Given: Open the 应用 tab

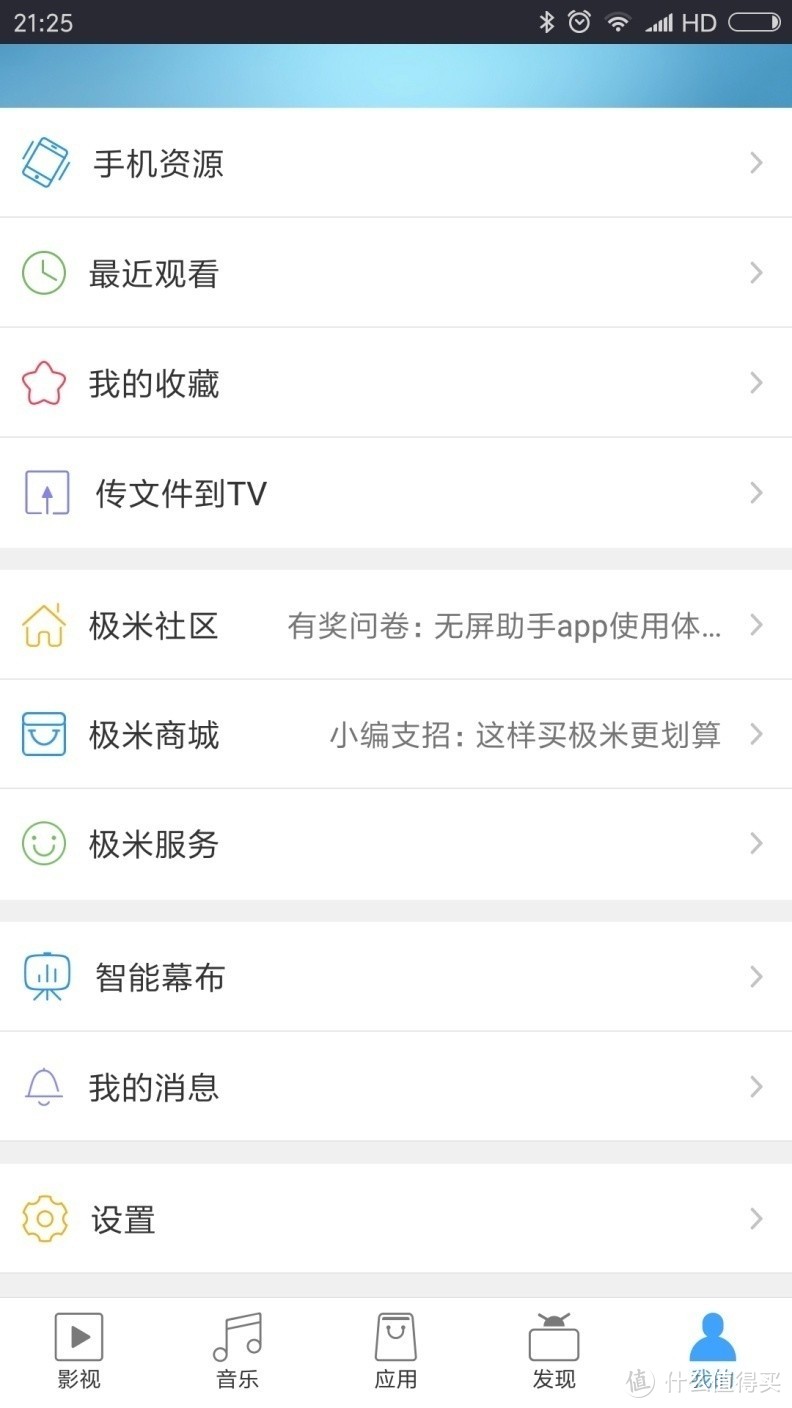Looking at the screenshot, I should [396, 1348].
